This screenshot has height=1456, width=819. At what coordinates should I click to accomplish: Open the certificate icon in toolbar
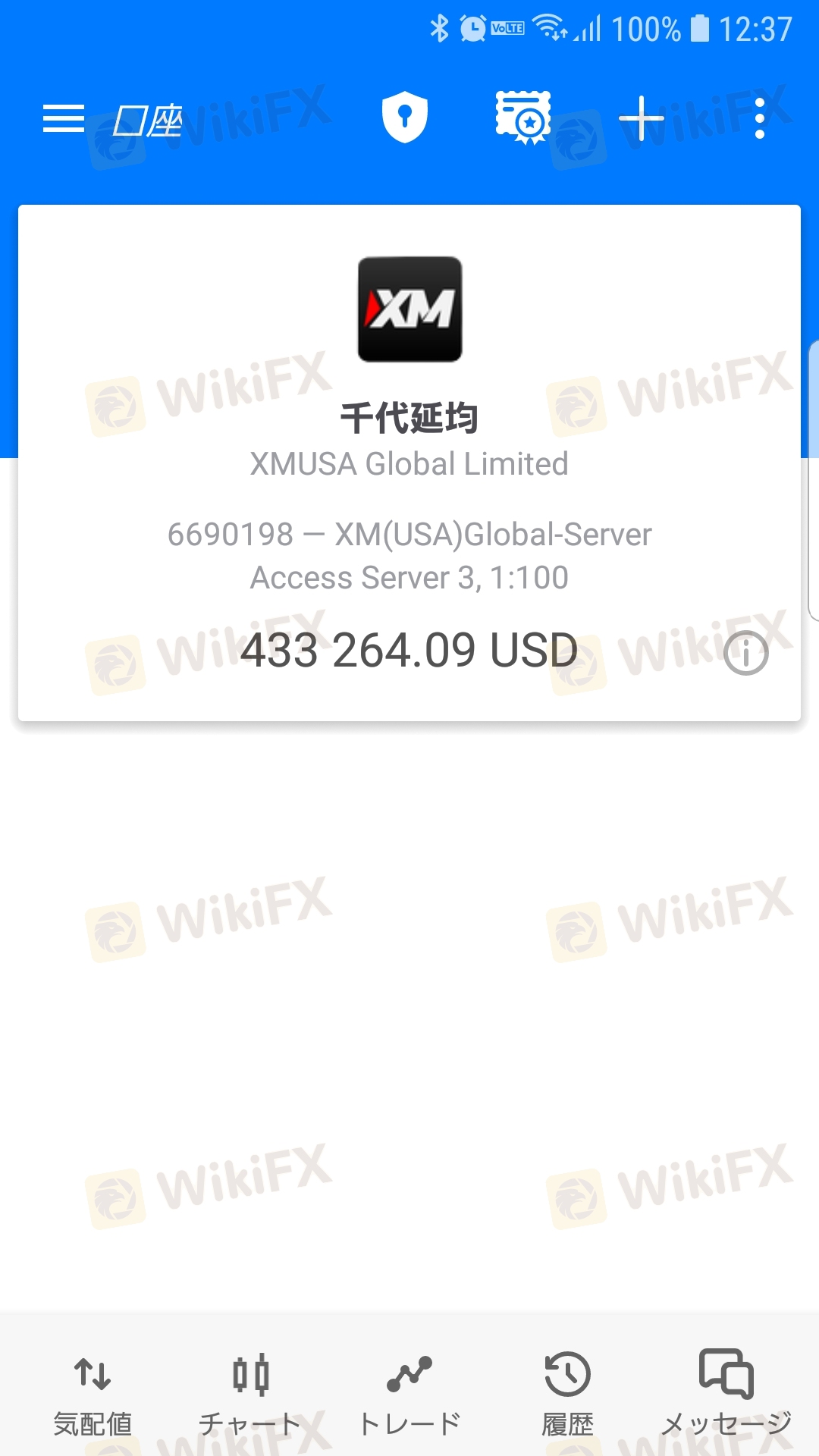point(523,118)
